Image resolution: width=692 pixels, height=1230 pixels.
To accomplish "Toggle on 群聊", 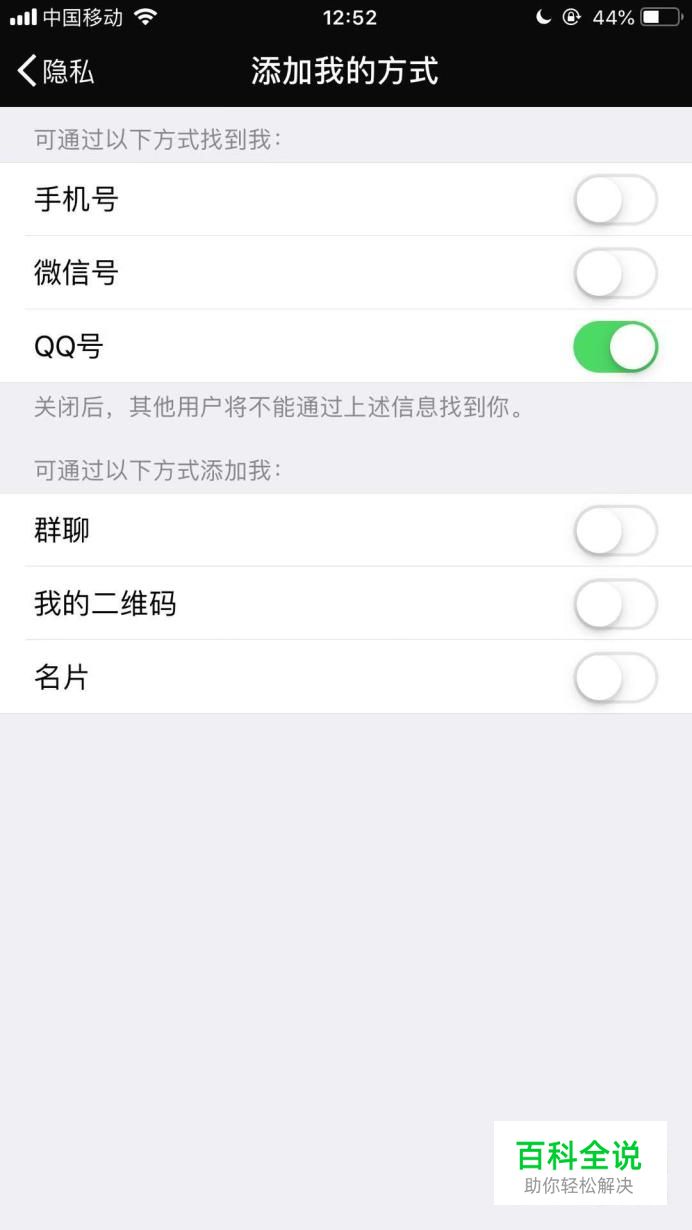I will (615, 531).
